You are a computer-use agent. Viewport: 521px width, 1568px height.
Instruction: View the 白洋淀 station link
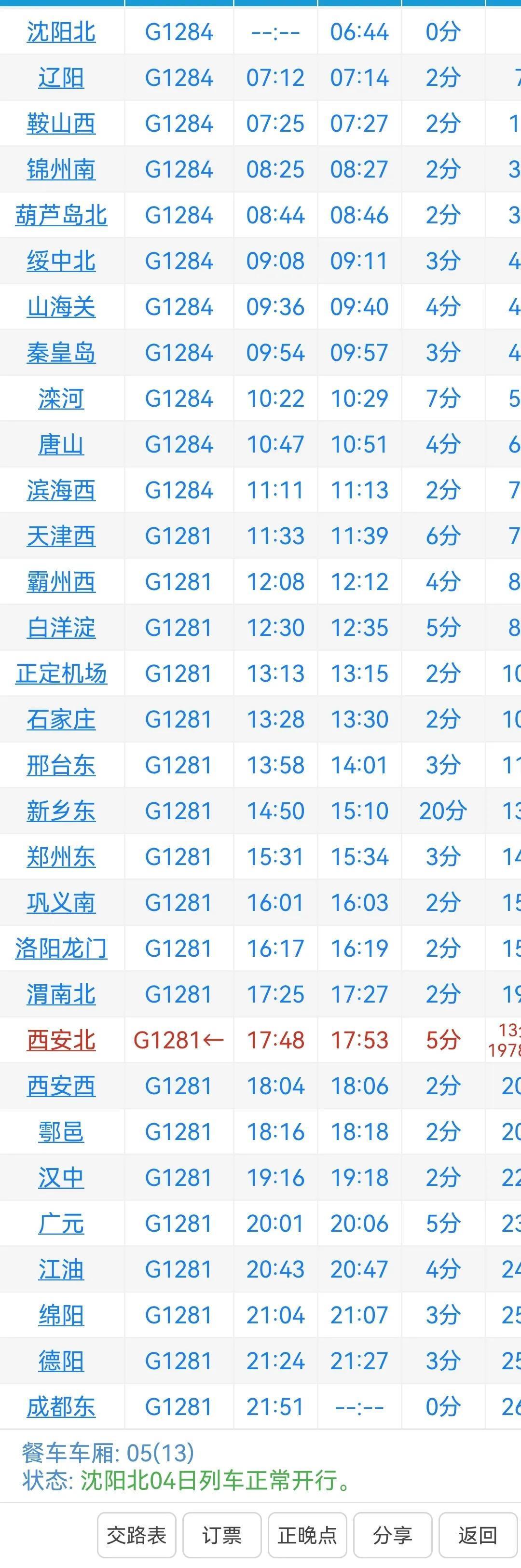tap(61, 628)
